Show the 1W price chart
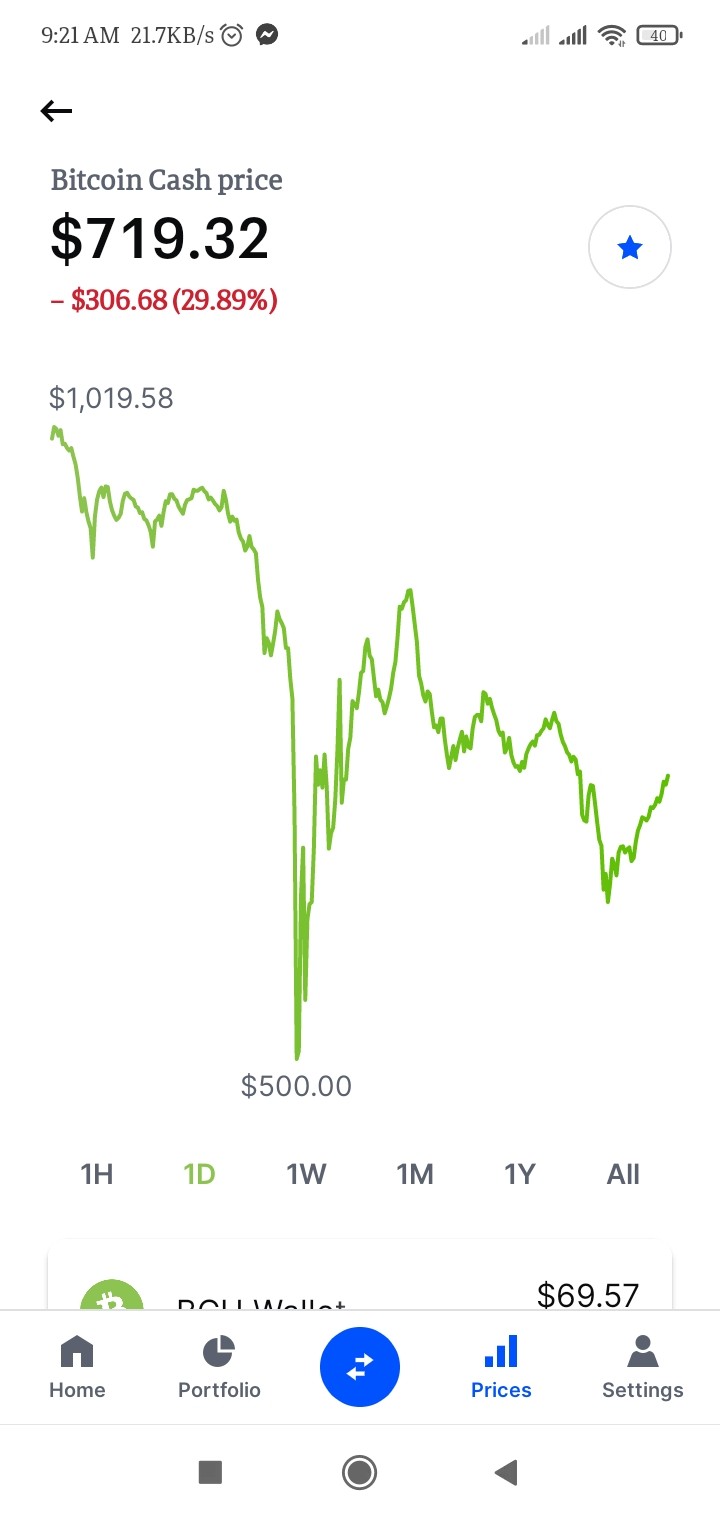 pyautogui.click(x=307, y=1174)
